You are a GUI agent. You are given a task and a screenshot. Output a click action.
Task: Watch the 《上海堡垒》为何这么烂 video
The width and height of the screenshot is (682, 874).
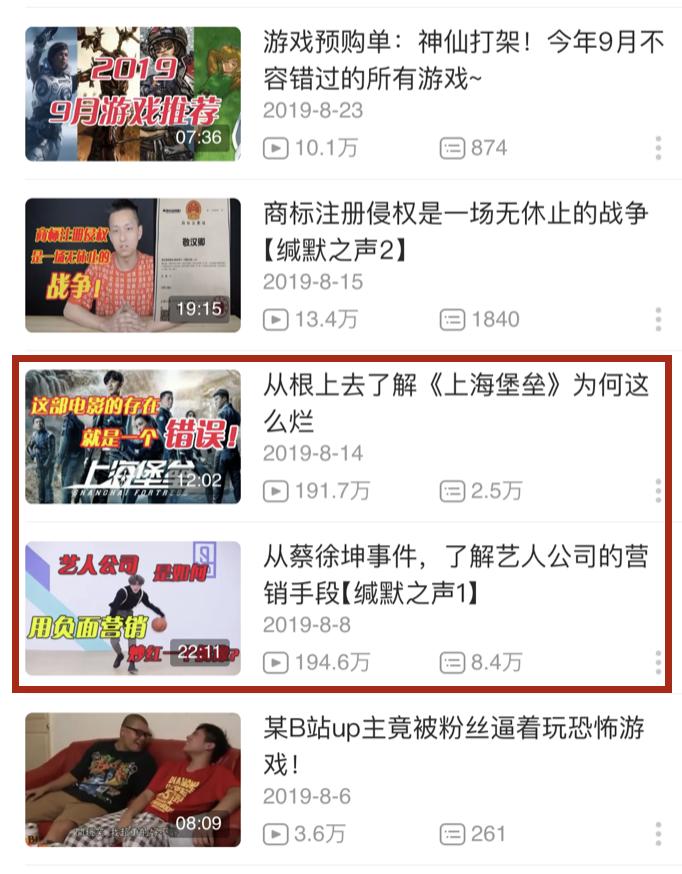point(133,436)
